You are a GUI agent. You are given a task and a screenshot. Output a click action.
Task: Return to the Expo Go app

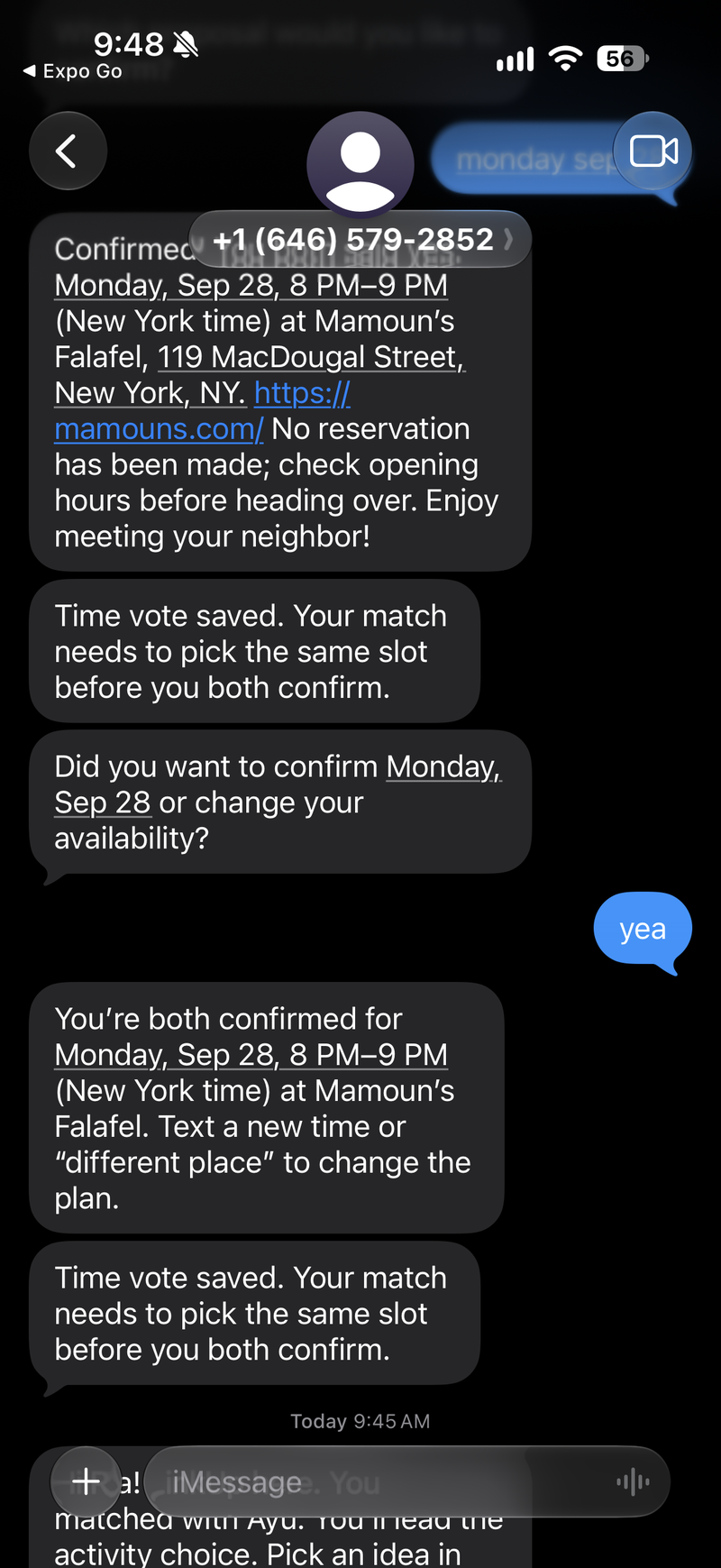coord(72,71)
